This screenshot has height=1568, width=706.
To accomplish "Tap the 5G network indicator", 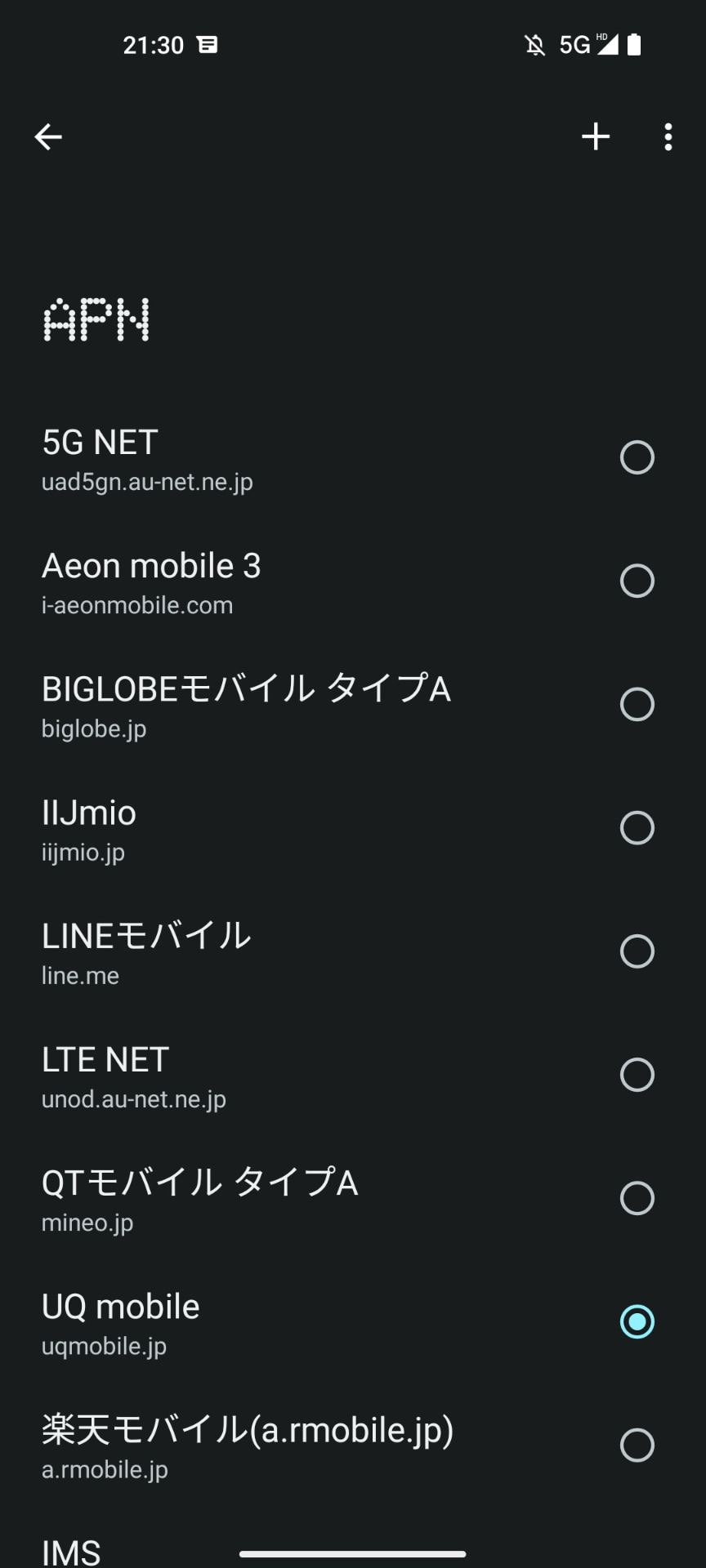I will point(574,44).
